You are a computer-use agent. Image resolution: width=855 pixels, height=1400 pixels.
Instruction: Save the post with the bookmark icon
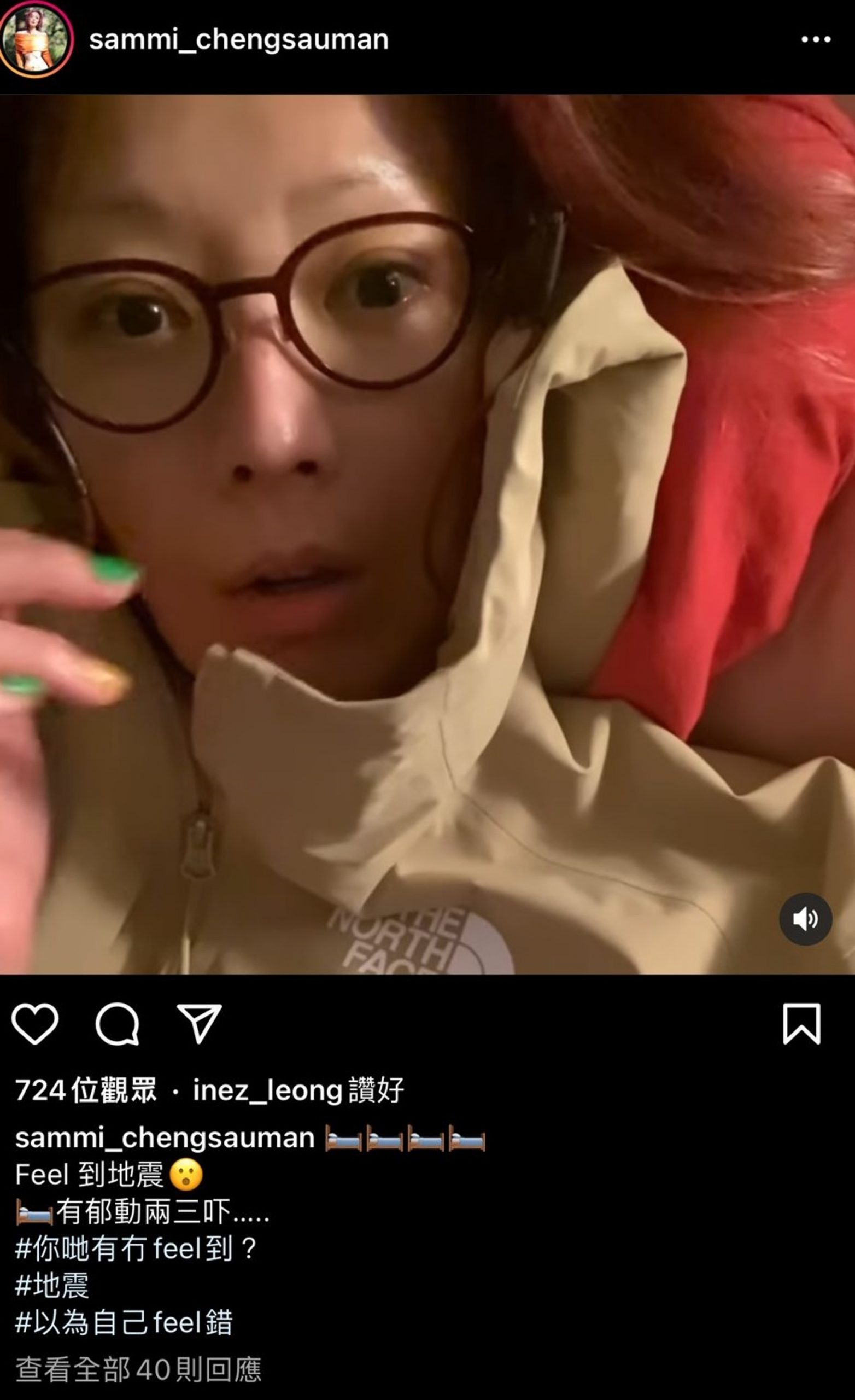[x=801, y=1023]
